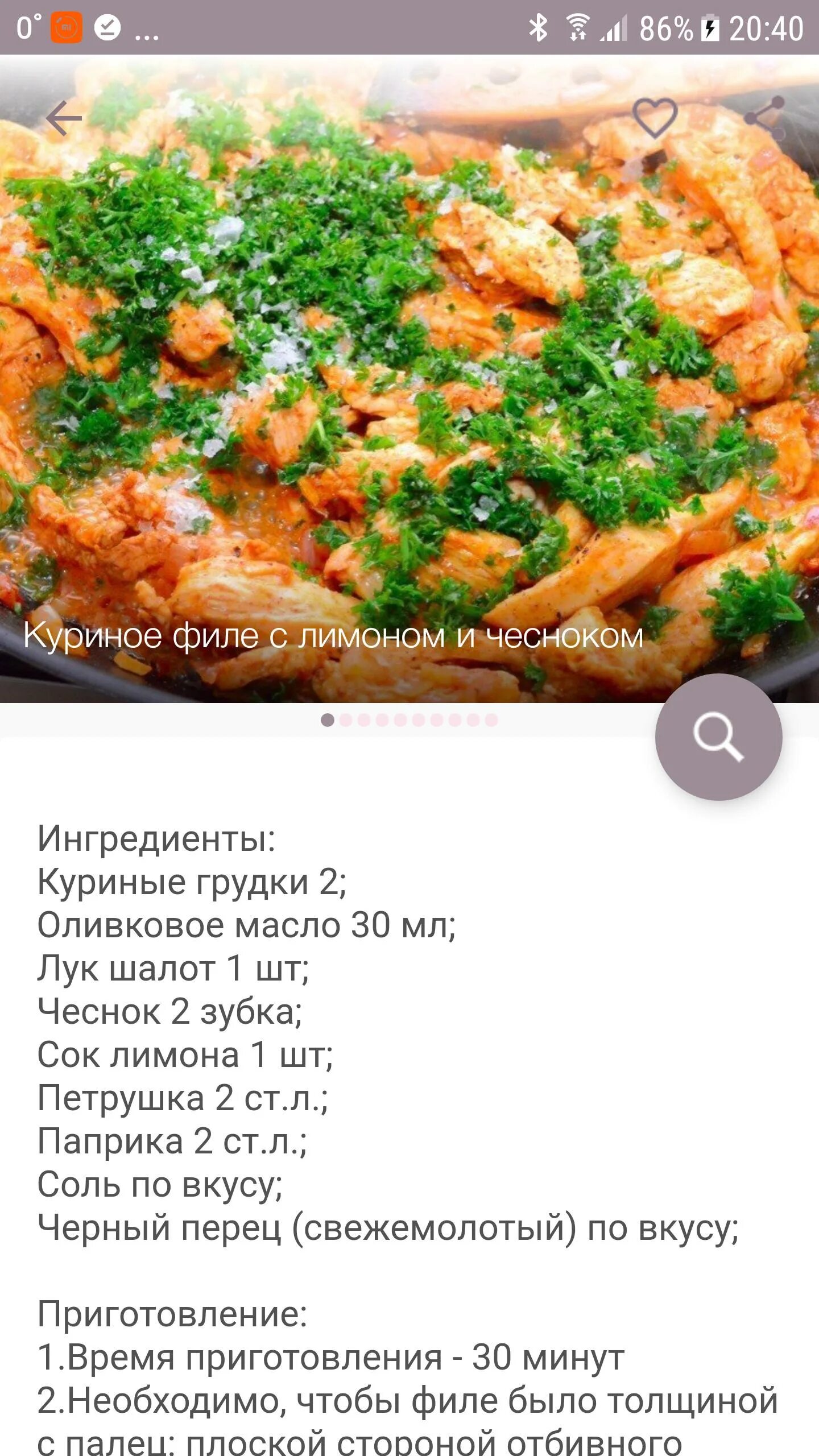819x1456 pixels.
Task: Go back using the arrow icon
Action: [64, 118]
